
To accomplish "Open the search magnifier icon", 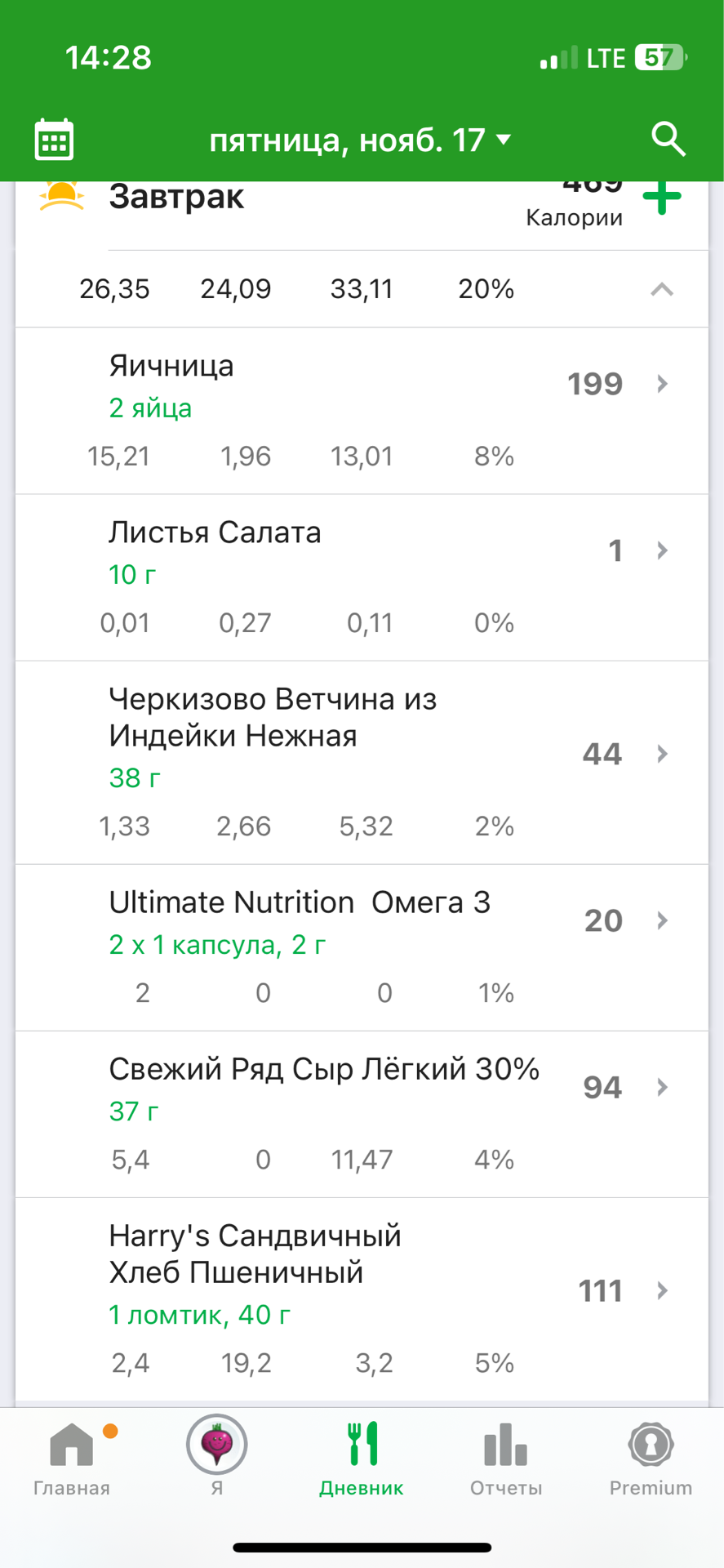I will [x=668, y=139].
